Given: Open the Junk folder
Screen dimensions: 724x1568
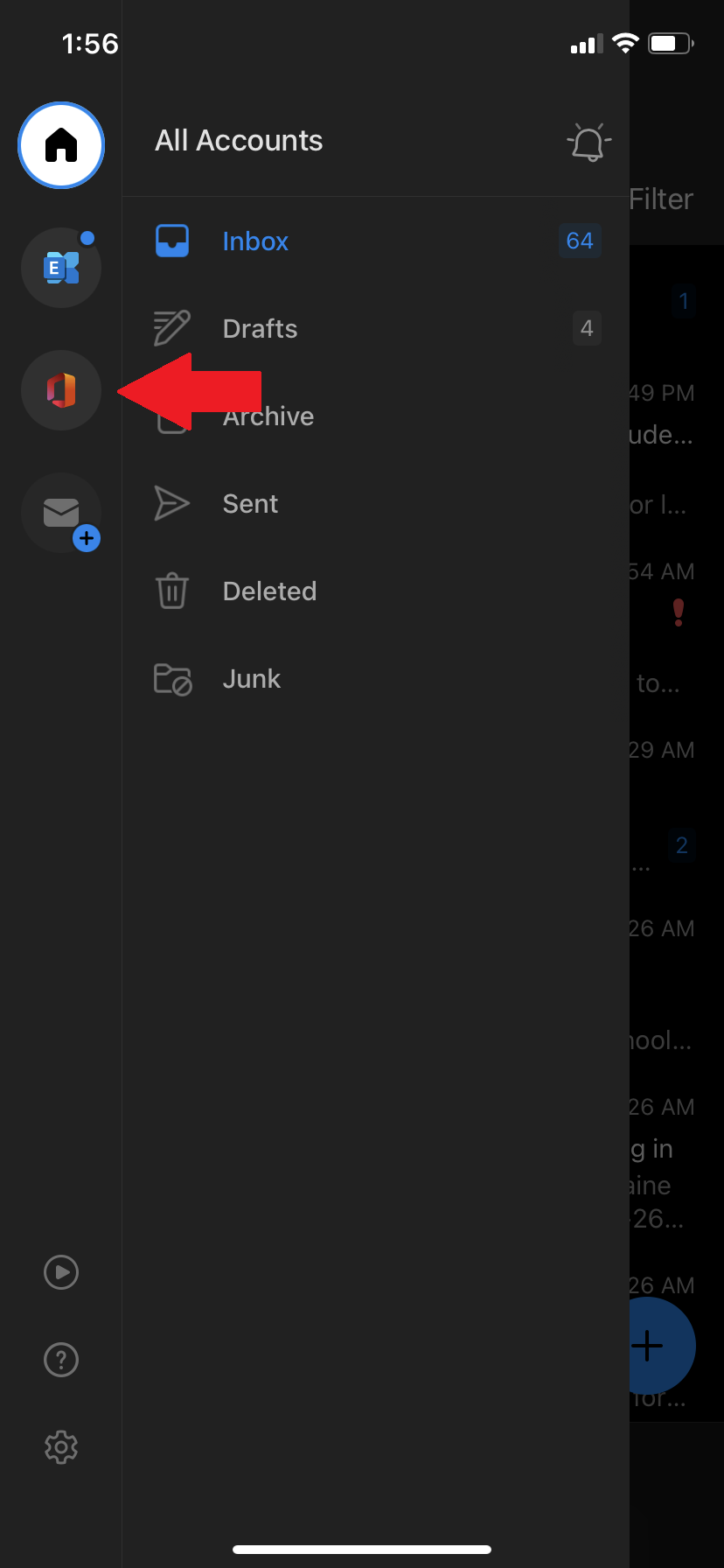Looking at the screenshot, I should [x=376, y=678].
